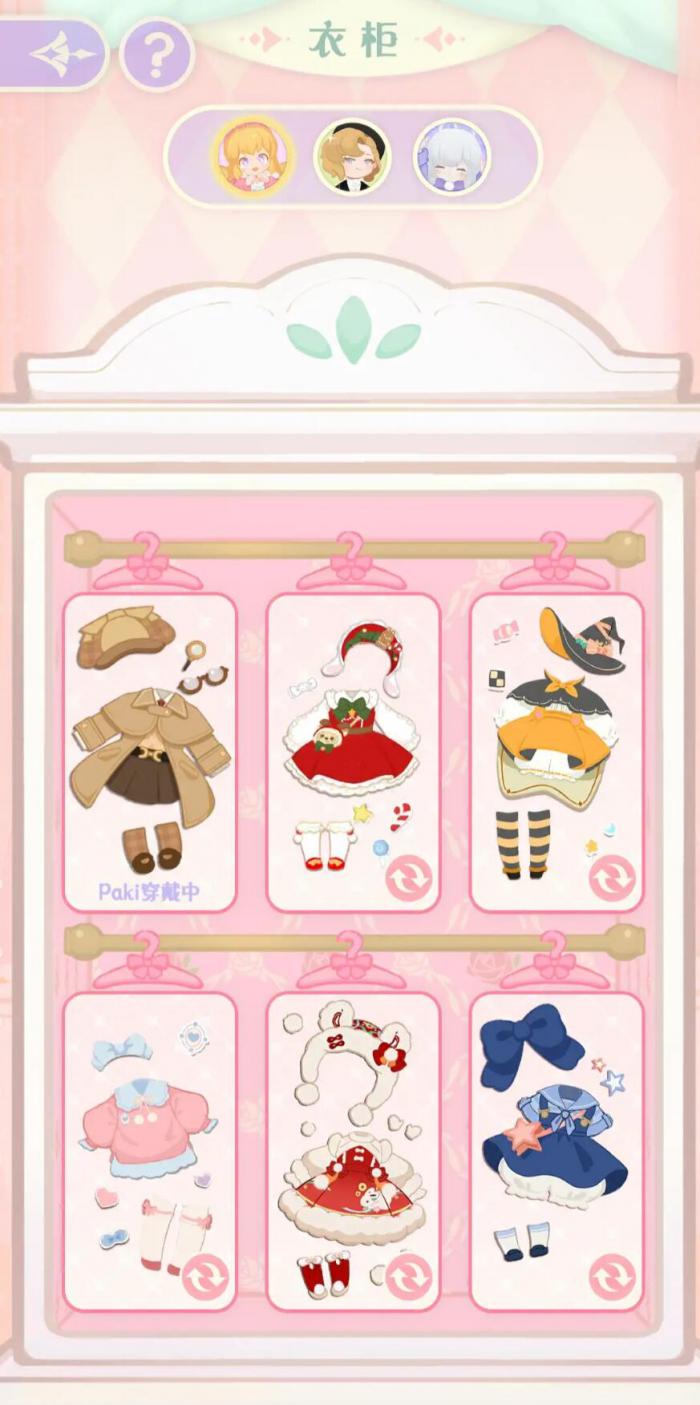This screenshot has width=700, height=1405.
Task: Swap to the pink sweater outfit
Action: pos(205,1277)
